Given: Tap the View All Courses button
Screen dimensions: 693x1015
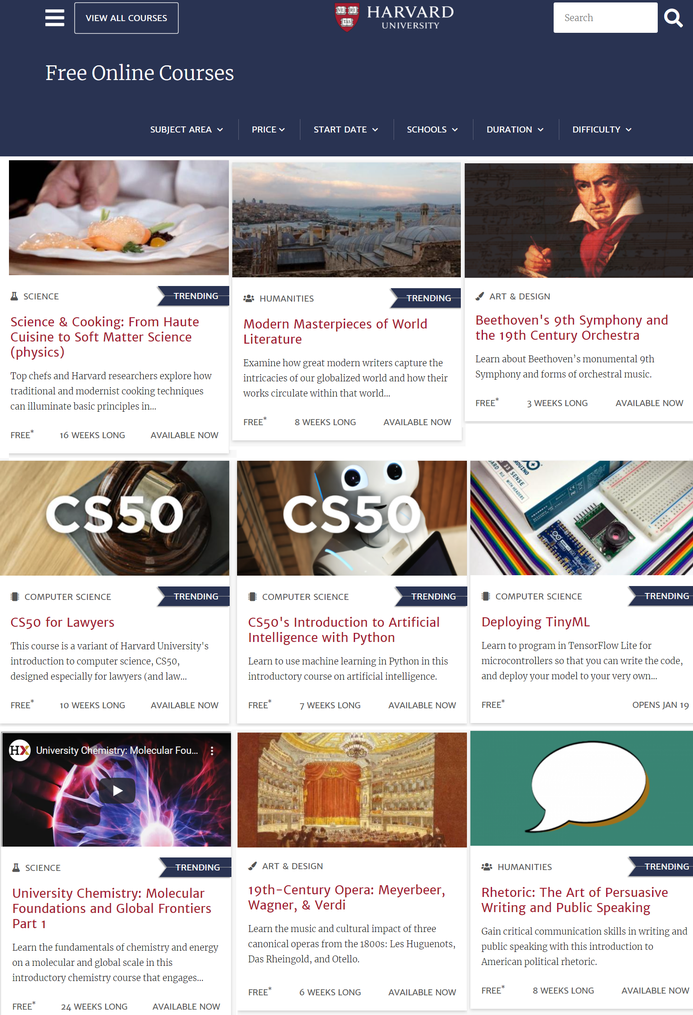Looking at the screenshot, I should 126,18.
